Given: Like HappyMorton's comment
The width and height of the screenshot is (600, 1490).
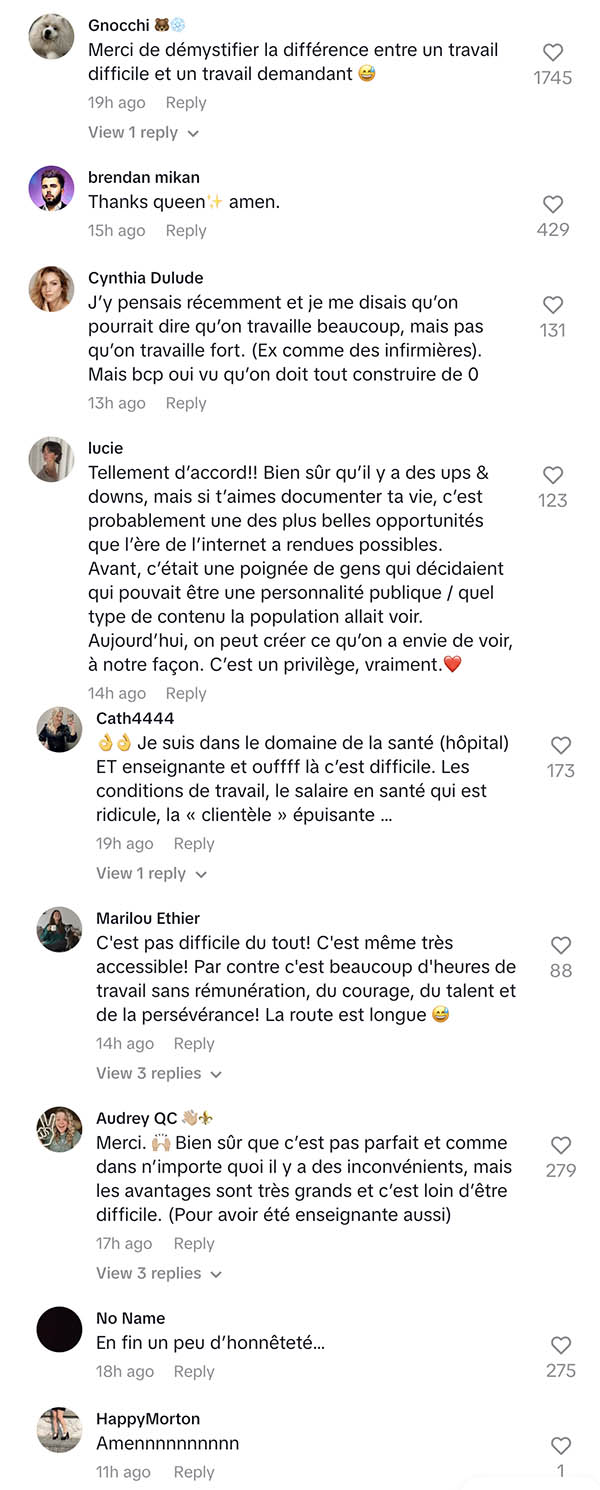Looking at the screenshot, I should [x=561, y=1446].
